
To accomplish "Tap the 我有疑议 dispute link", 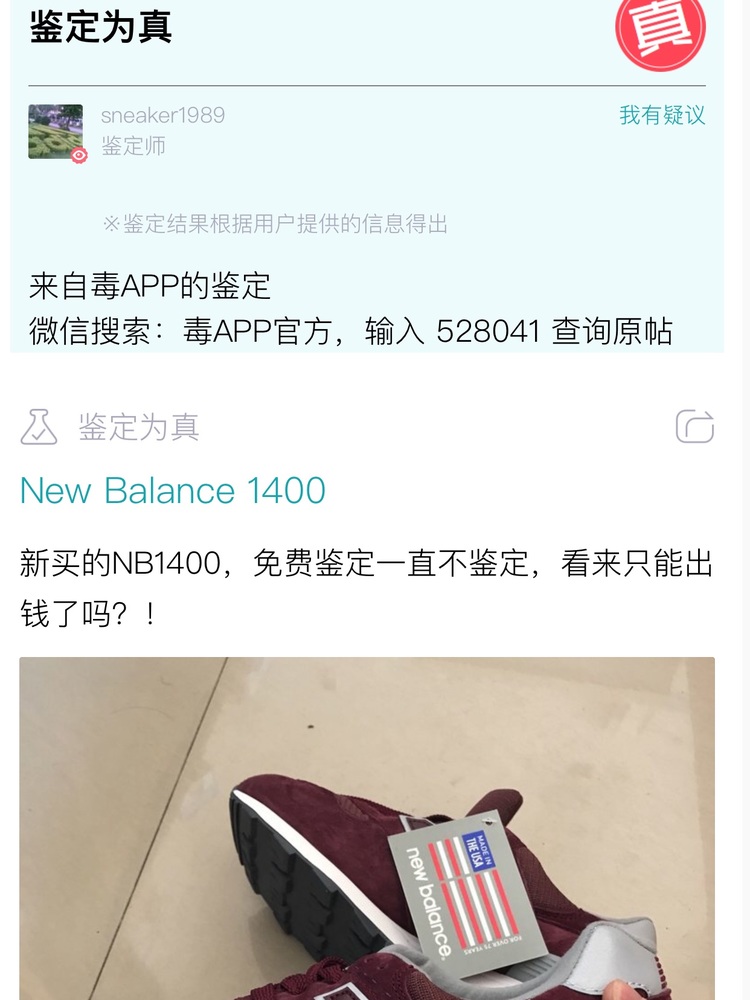I will [662, 115].
